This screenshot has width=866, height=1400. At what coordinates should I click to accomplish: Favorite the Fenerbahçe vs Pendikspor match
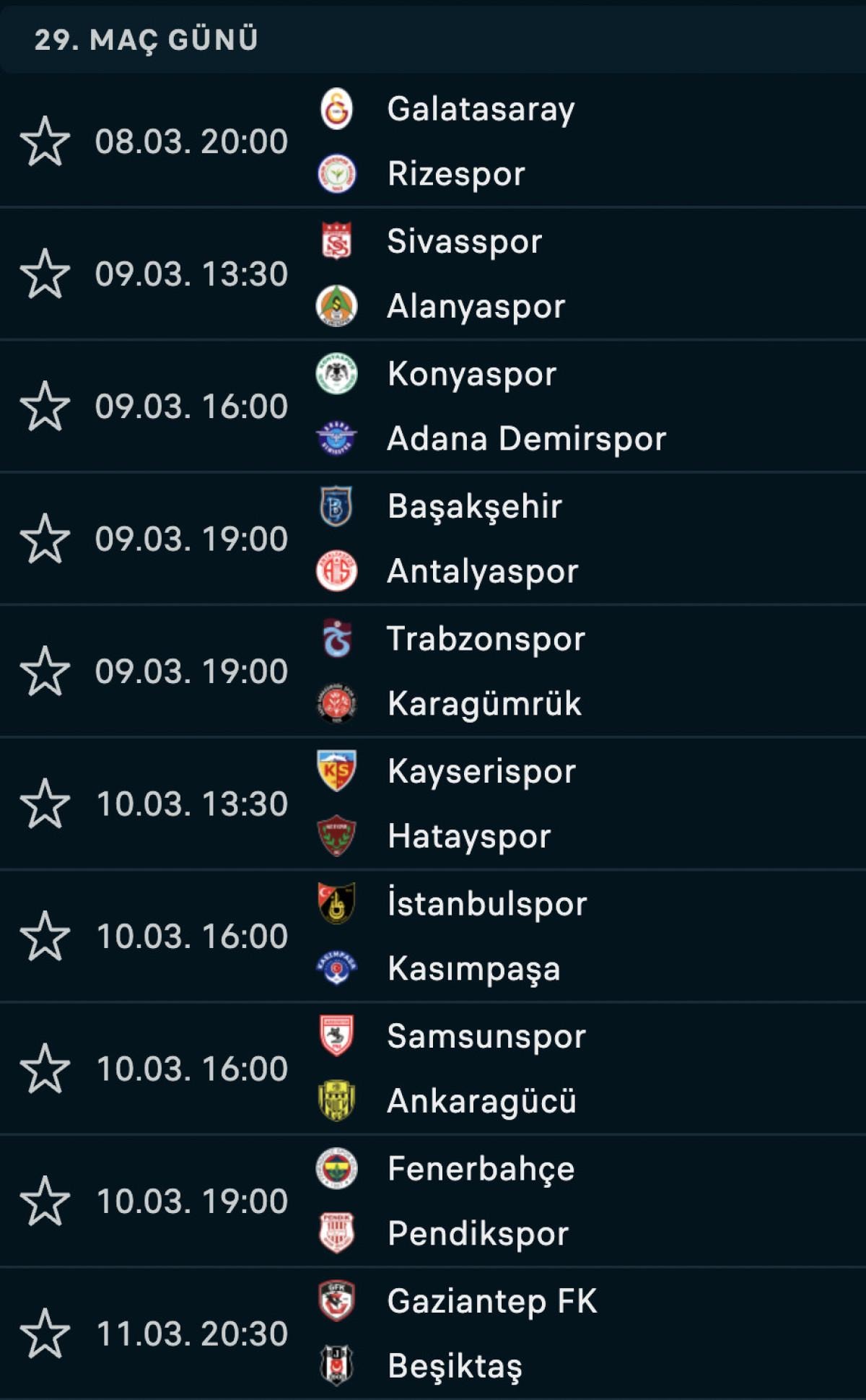[45, 1201]
